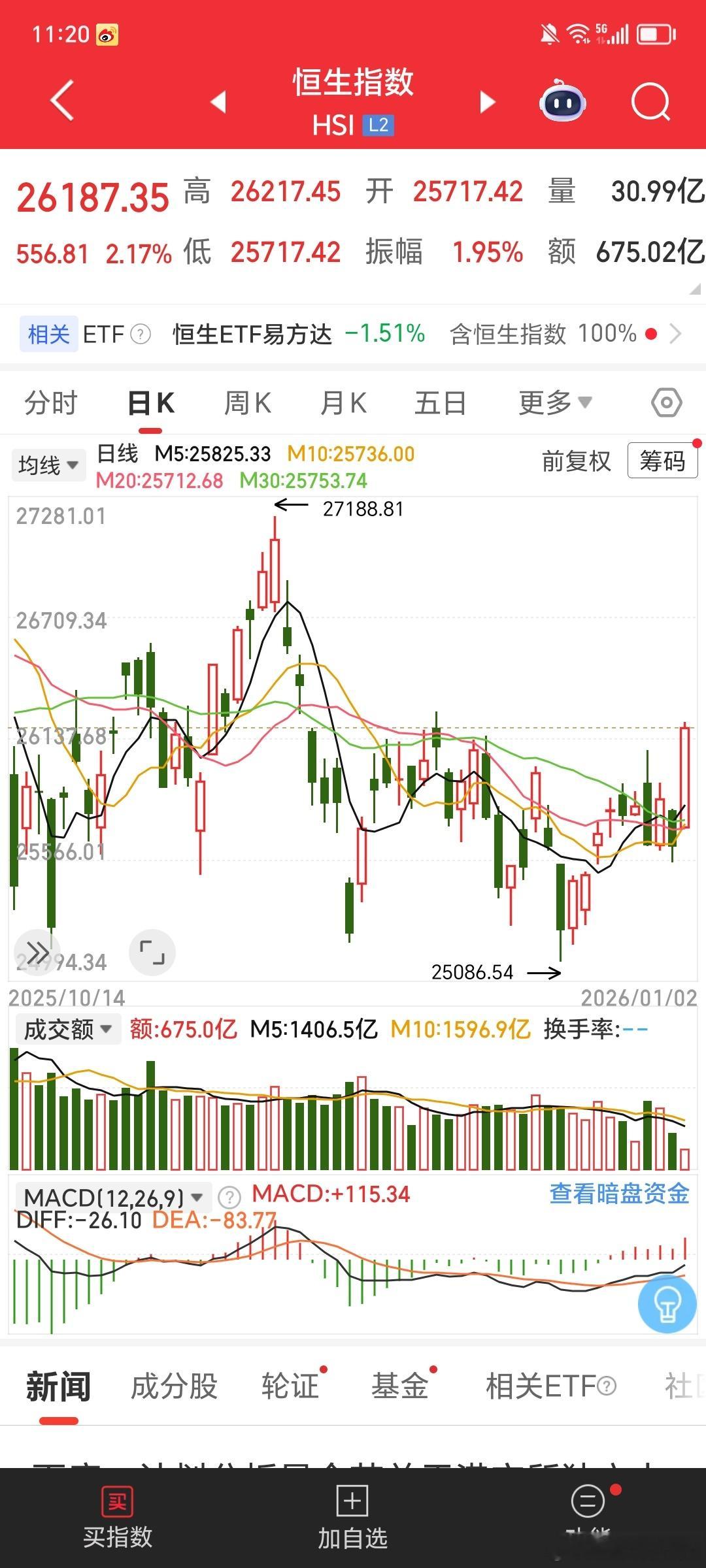Open the 更多 chart period dropdown

[554, 402]
